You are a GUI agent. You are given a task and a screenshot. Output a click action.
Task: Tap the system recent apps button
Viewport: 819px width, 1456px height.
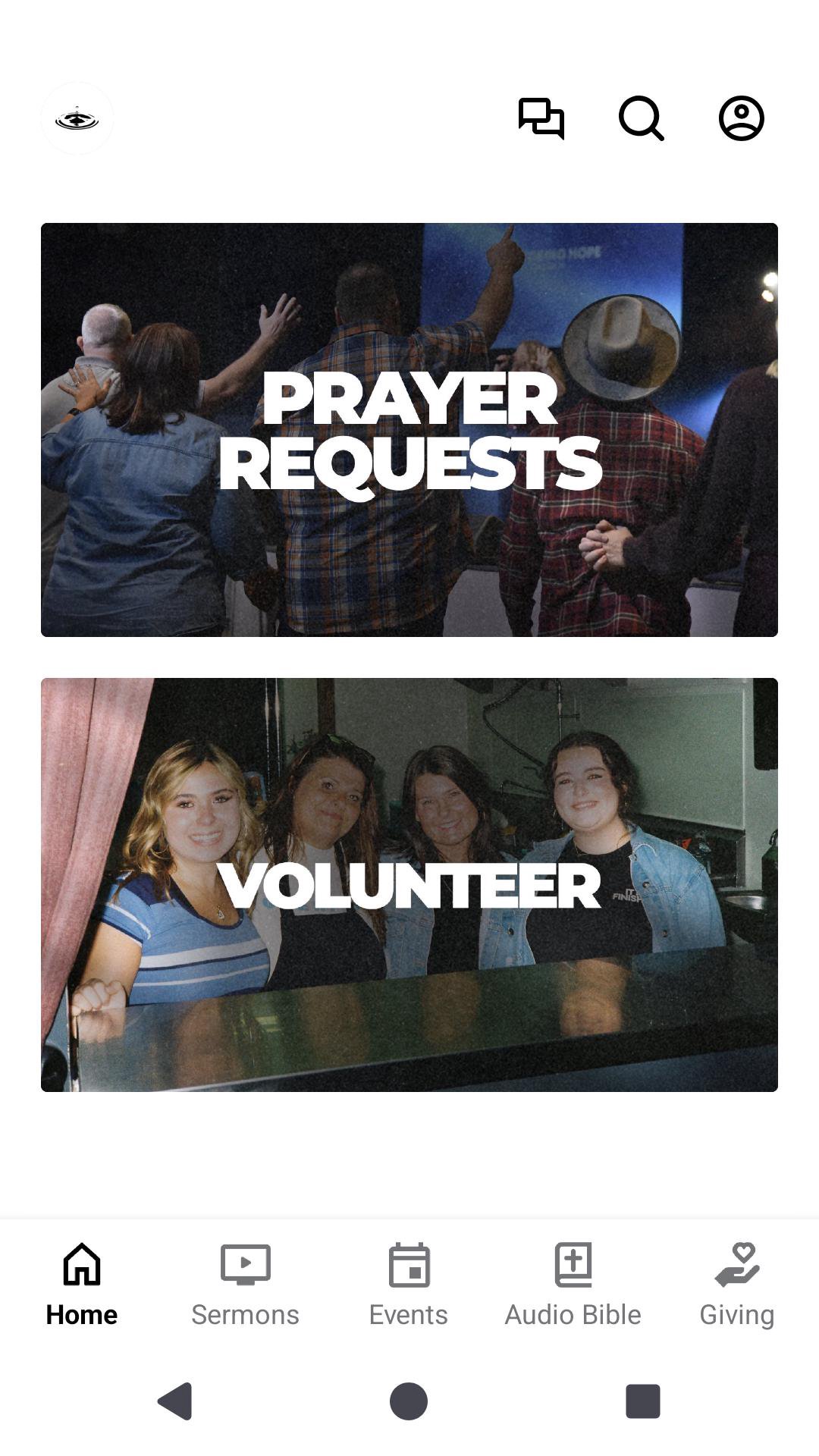point(642,1401)
